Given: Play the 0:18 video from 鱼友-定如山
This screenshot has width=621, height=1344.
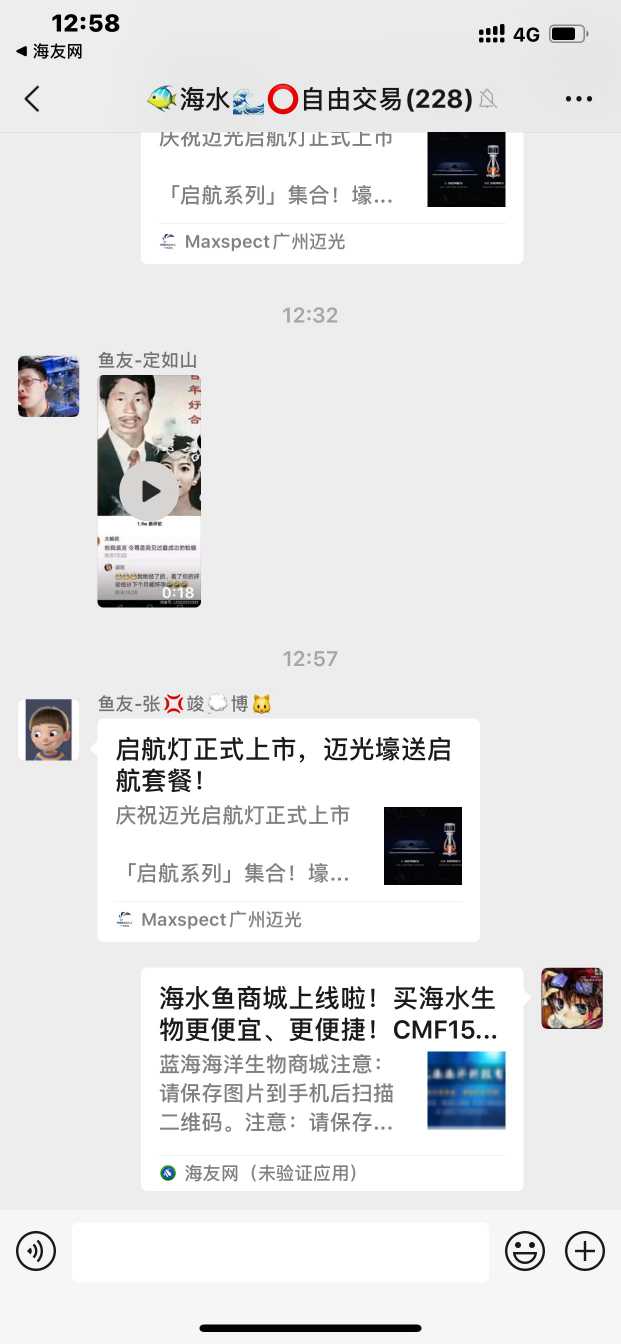Looking at the screenshot, I should click(x=149, y=491).
